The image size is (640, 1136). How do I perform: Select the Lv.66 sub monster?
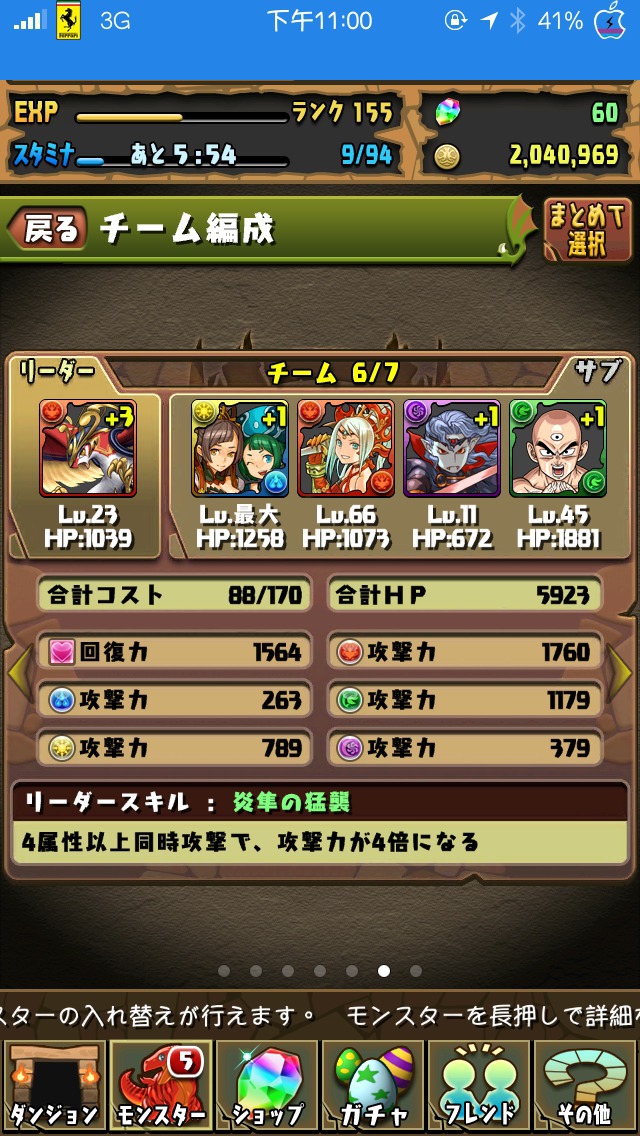pos(346,448)
